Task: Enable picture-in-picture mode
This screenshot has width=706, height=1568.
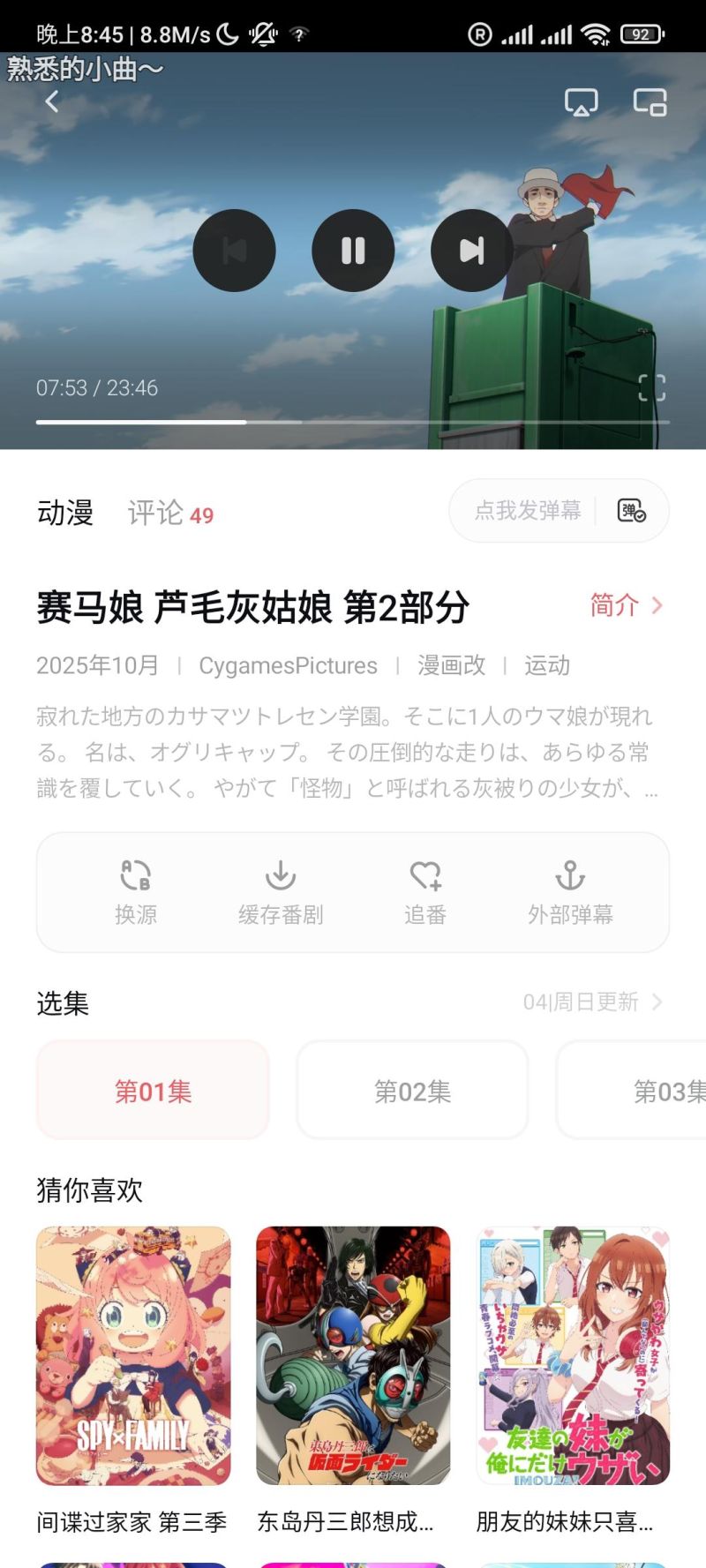Action: (650, 102)
